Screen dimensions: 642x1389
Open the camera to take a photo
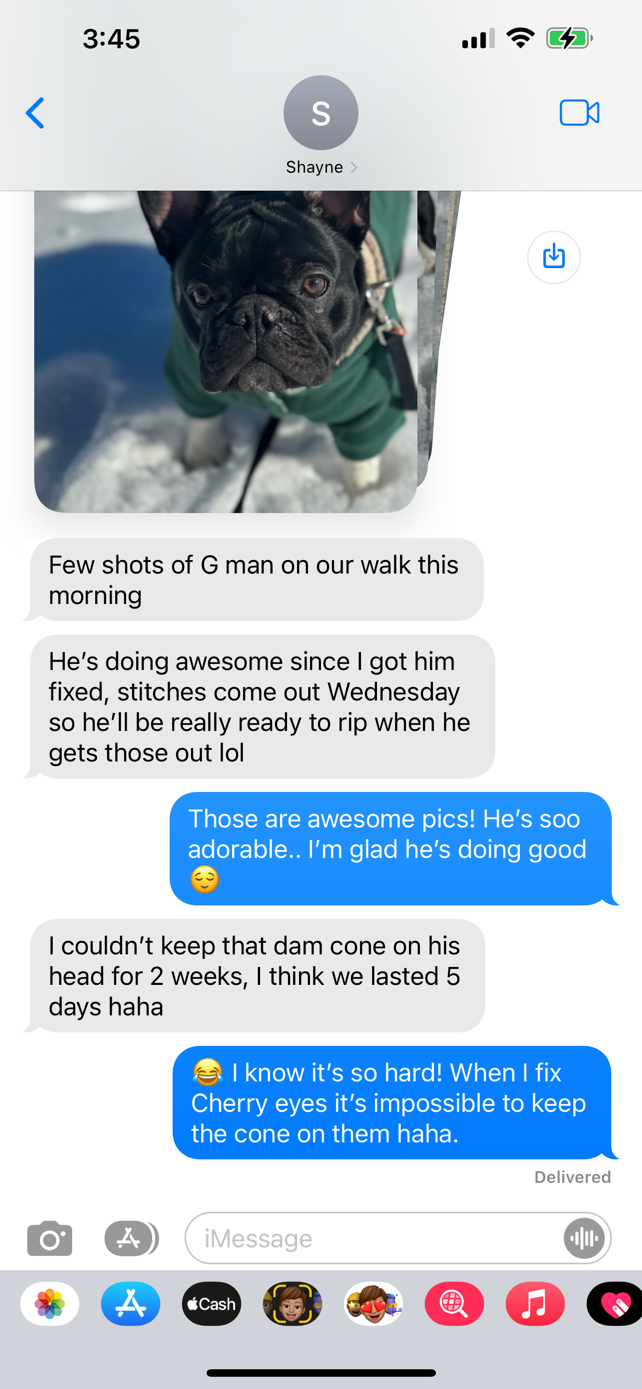click(49, 1238)
